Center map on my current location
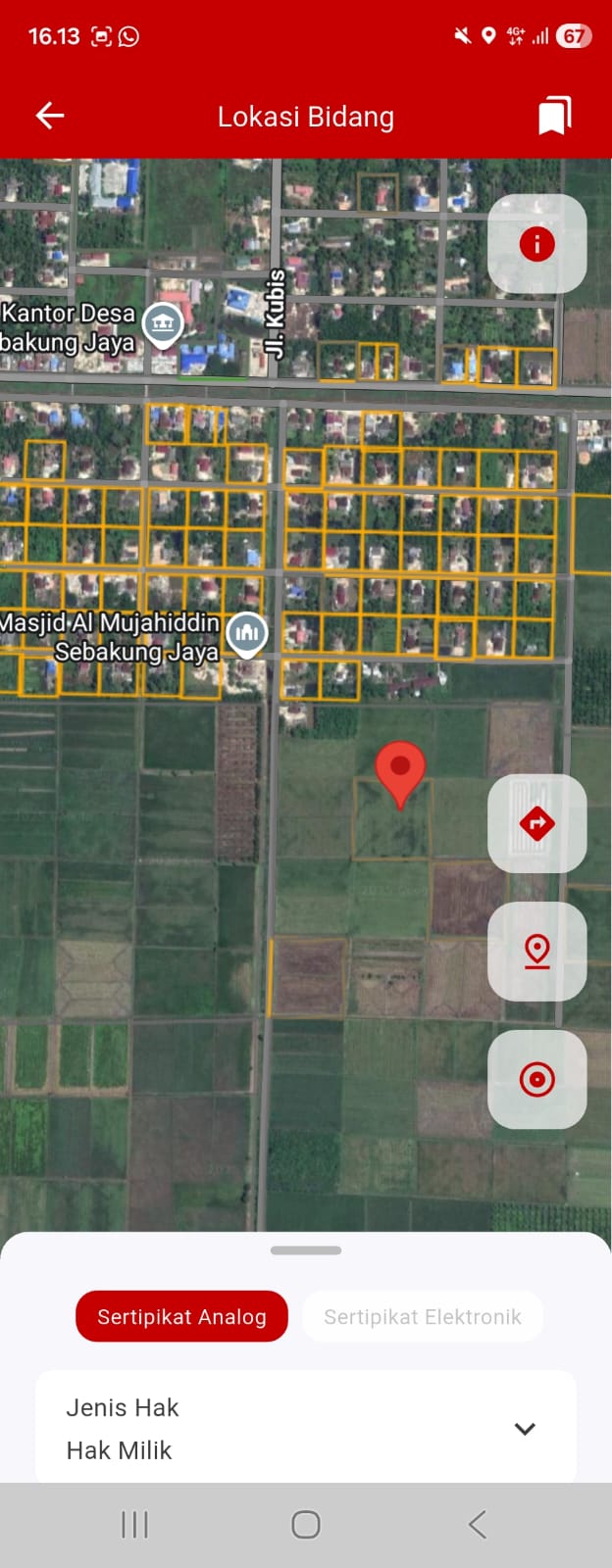612x1568 pixels. click(x=536, y=1079)
